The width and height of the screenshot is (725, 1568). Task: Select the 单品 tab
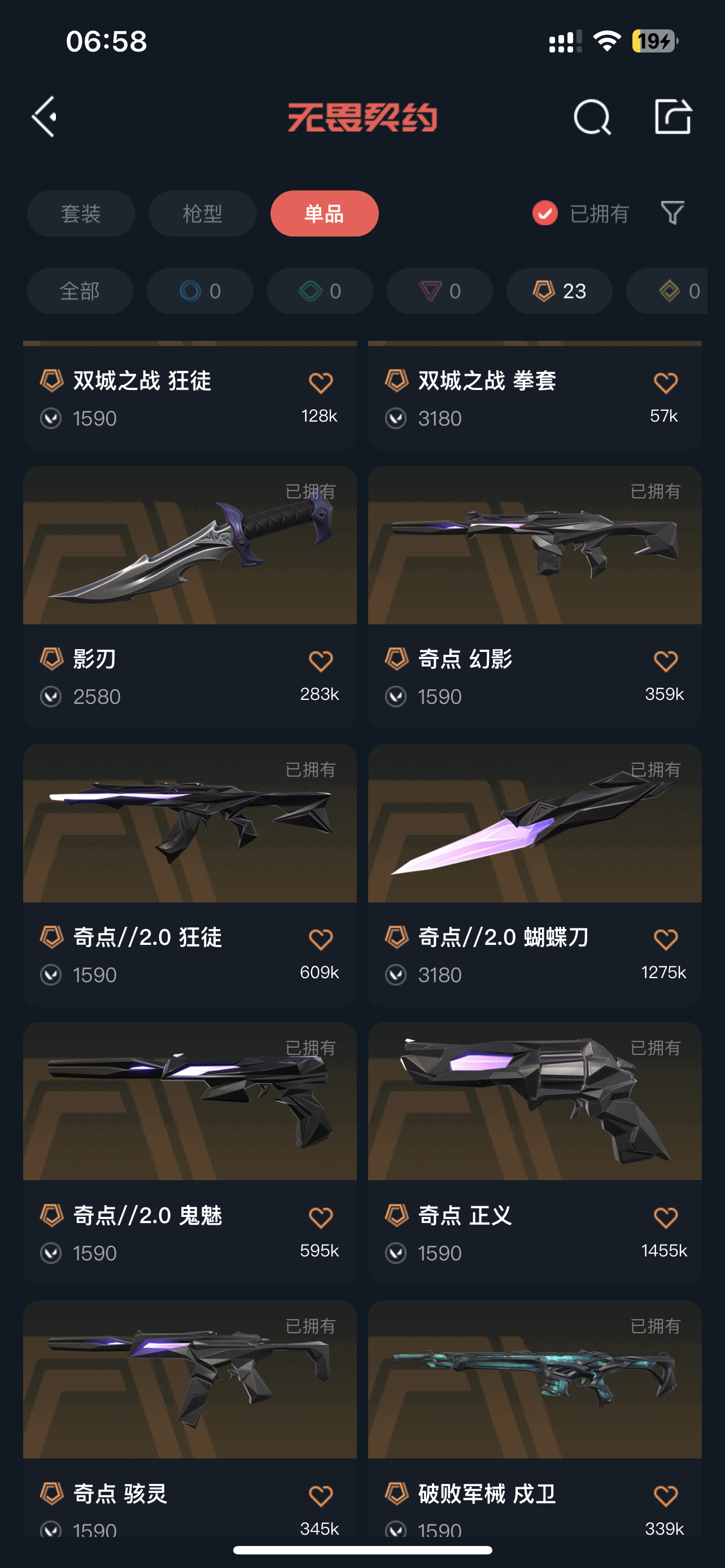point(325,214)
